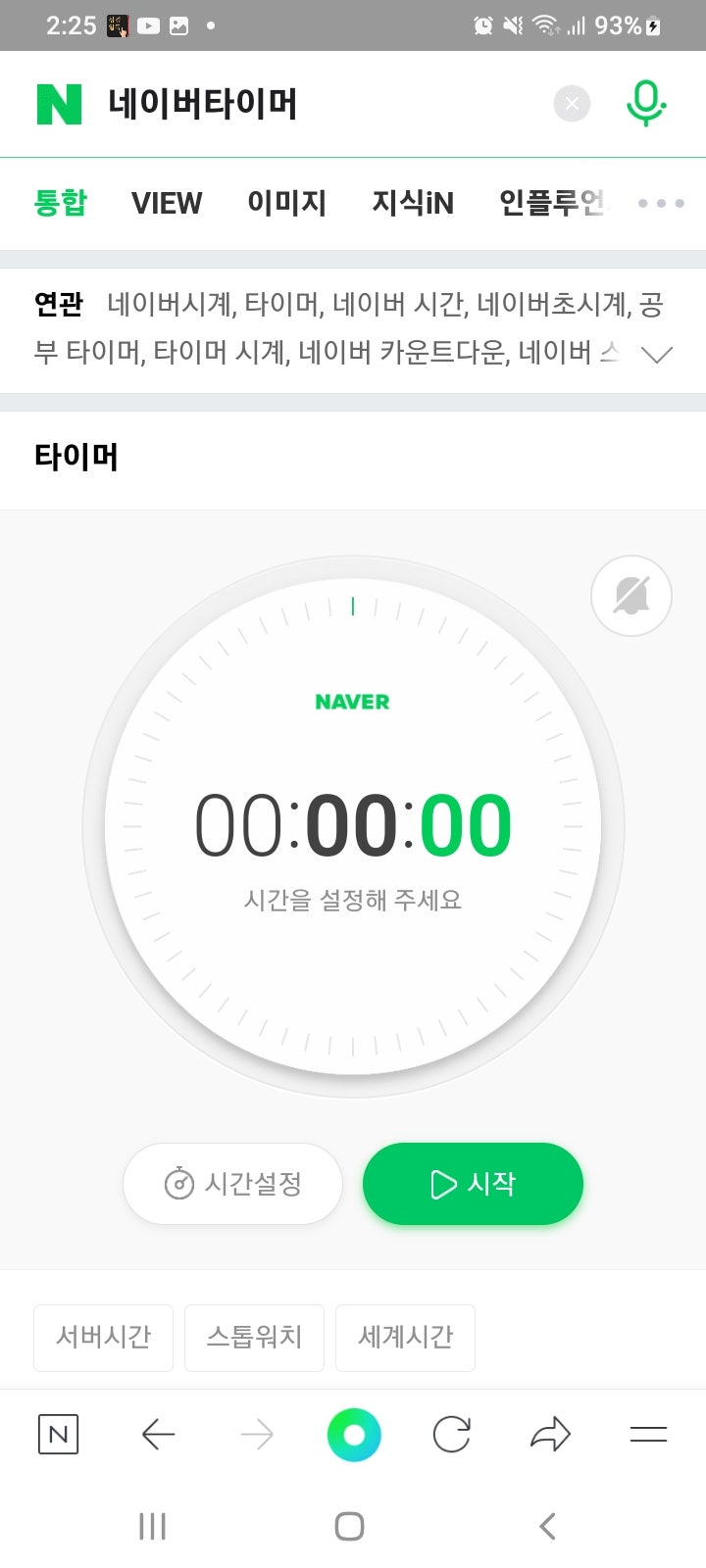The width and height of the screenshot is (706, 1568).
Task: Open the 서버시간 chip
Action: 103,1337
